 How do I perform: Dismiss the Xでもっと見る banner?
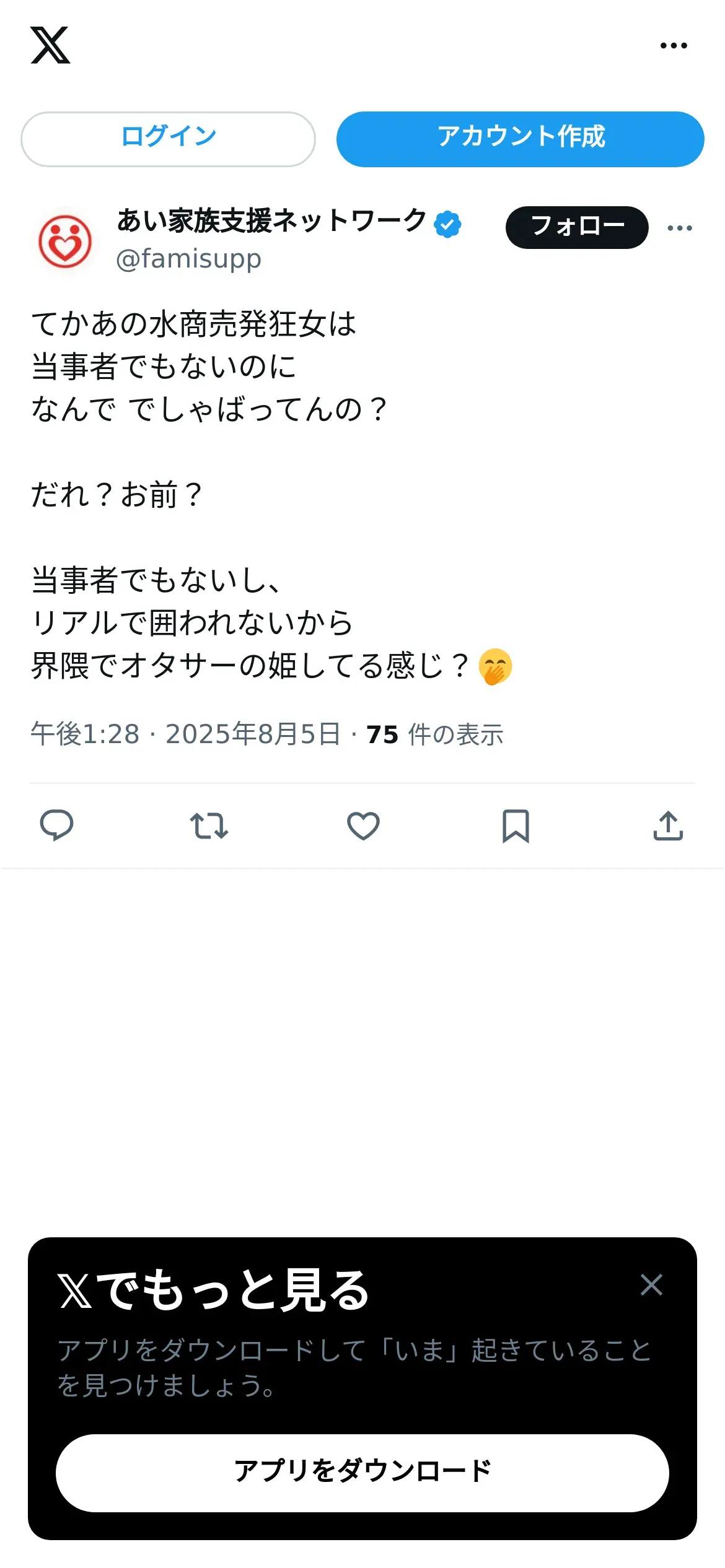pyautogui.click(x=651, y=1285)
